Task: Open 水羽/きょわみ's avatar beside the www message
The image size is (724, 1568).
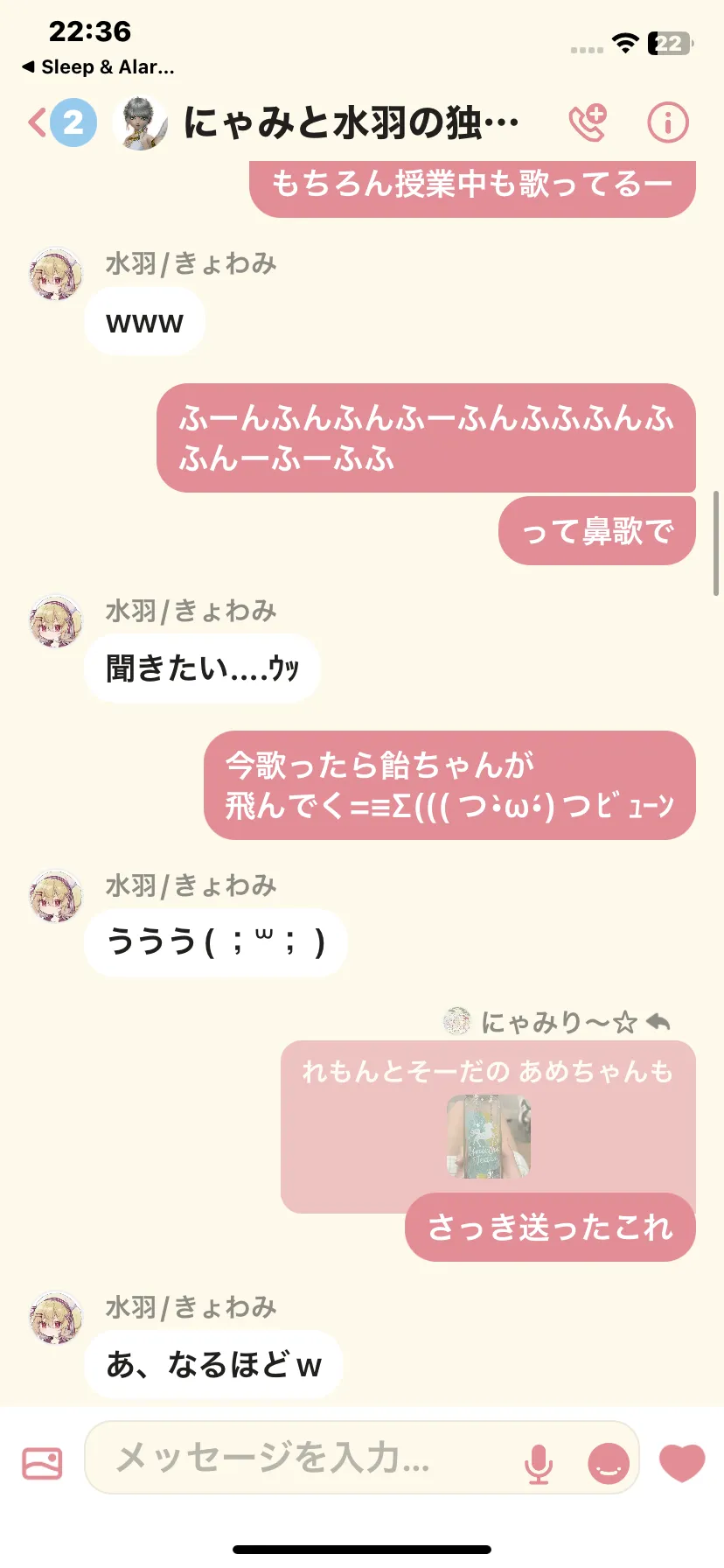Action: pyautogui.click(x=56, y=274)
